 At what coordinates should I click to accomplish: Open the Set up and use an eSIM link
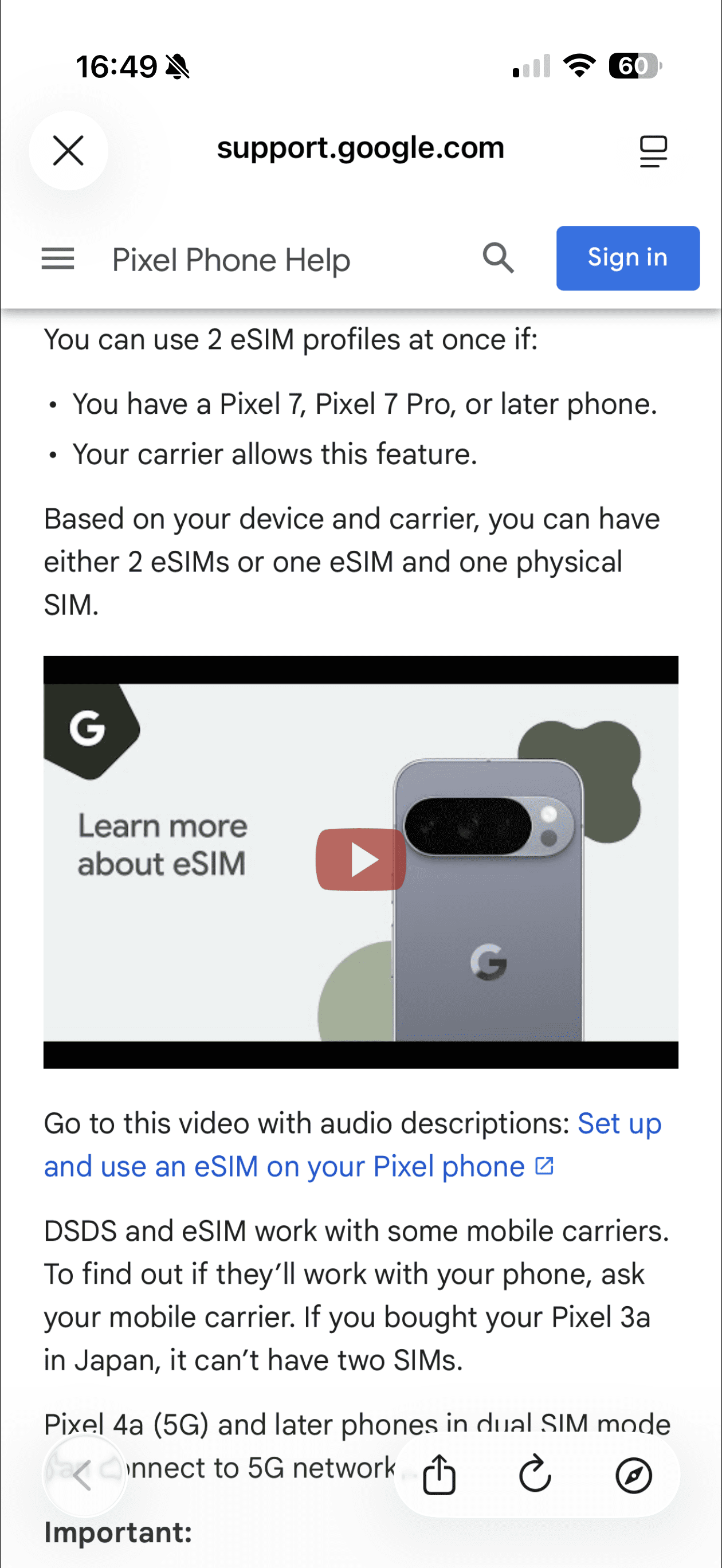click(x=284, y=1166)
